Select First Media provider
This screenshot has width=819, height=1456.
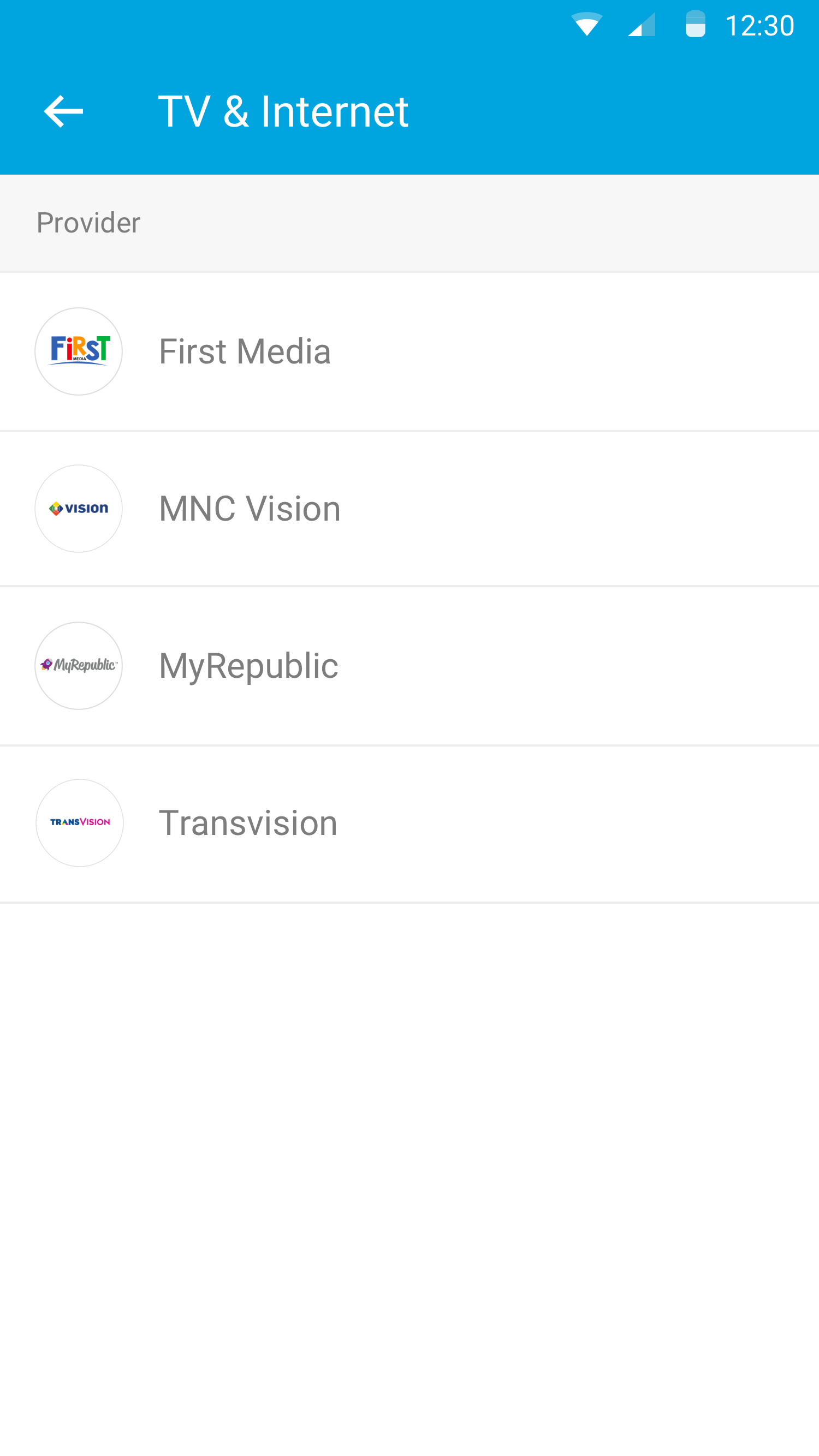tap(245, 351)
